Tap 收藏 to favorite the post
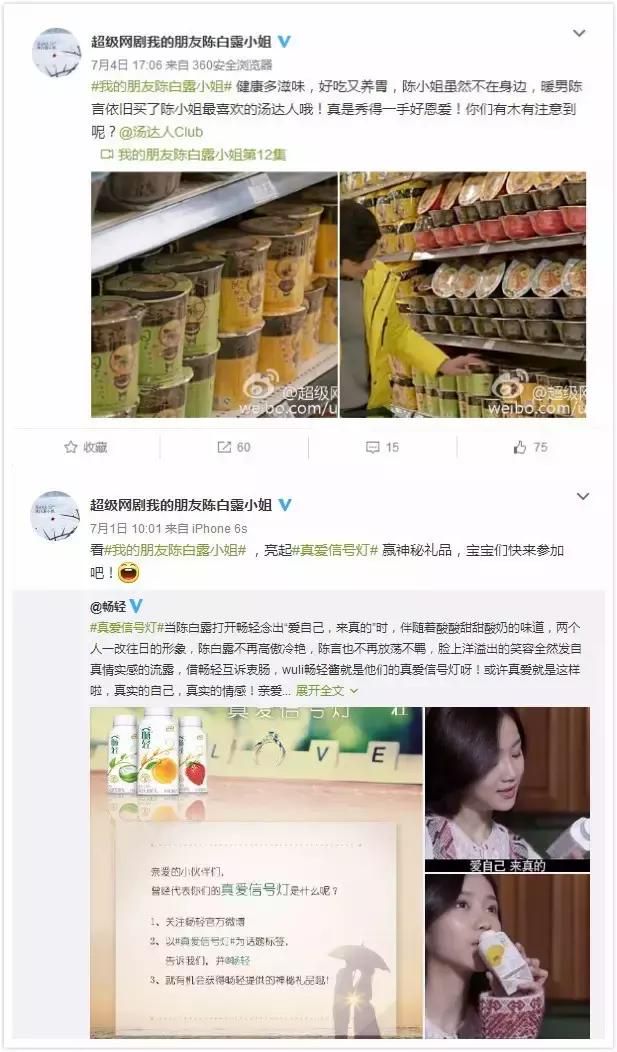Viewport: 617px width, 1052px height. point(86,447)
